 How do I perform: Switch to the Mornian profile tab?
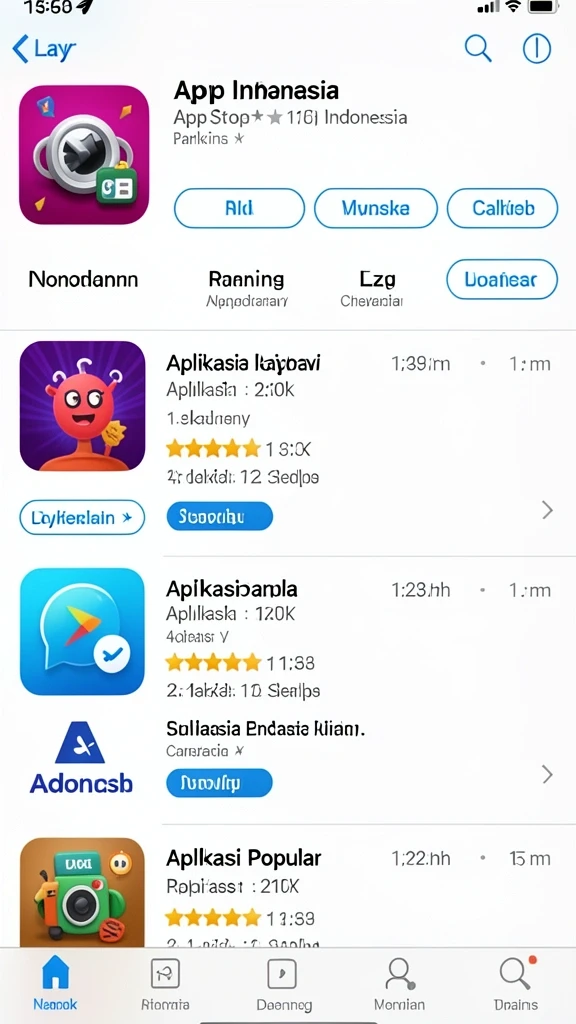[x=399, y=984]
